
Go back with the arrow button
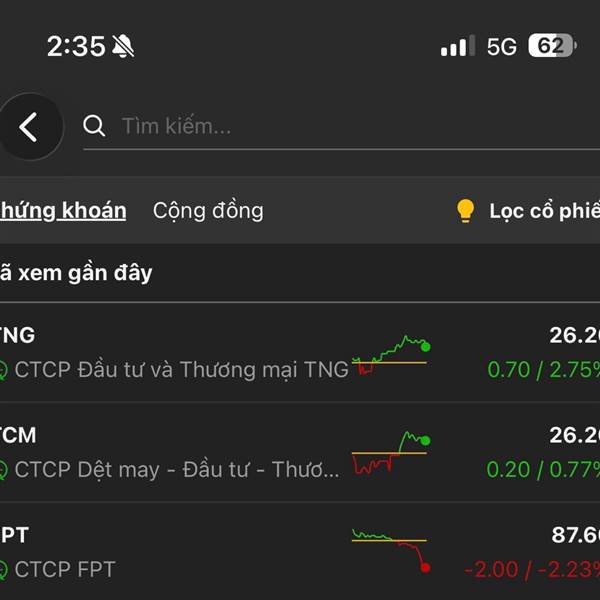[x=29, y=127]
